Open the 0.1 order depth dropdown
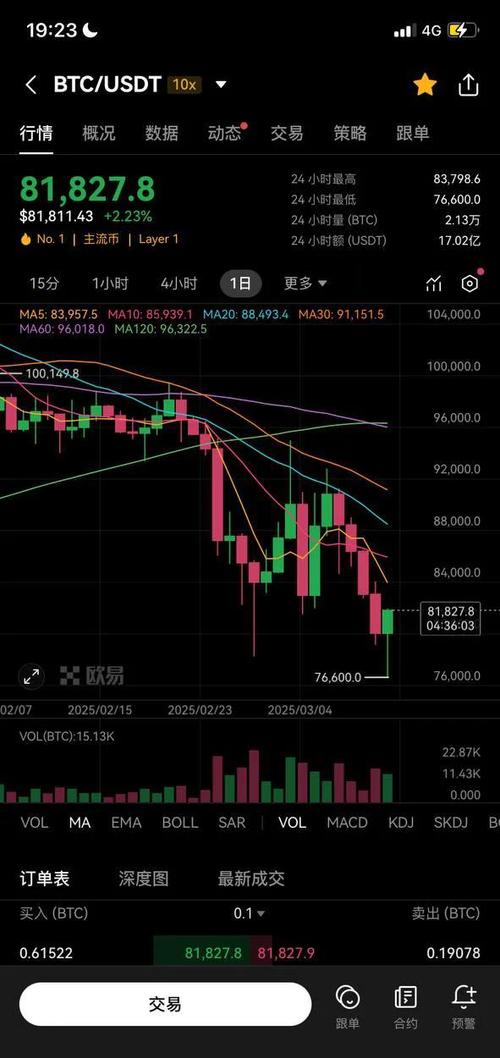 pyautogui.click(x=250, y=914)
